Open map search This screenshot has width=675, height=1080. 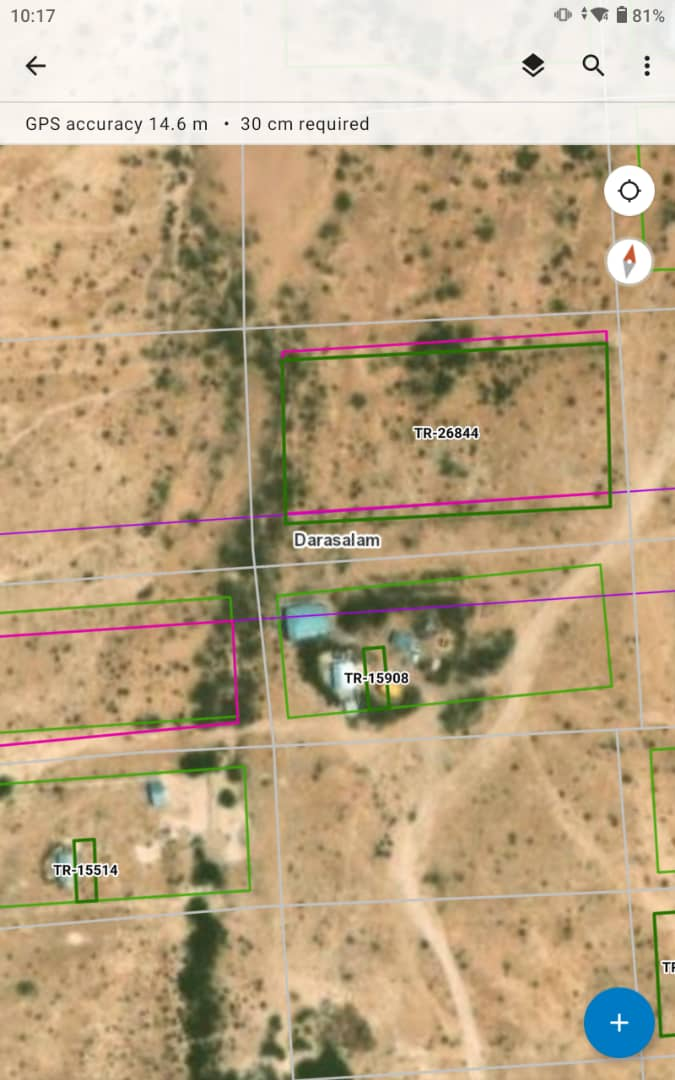tap(593, 66)
